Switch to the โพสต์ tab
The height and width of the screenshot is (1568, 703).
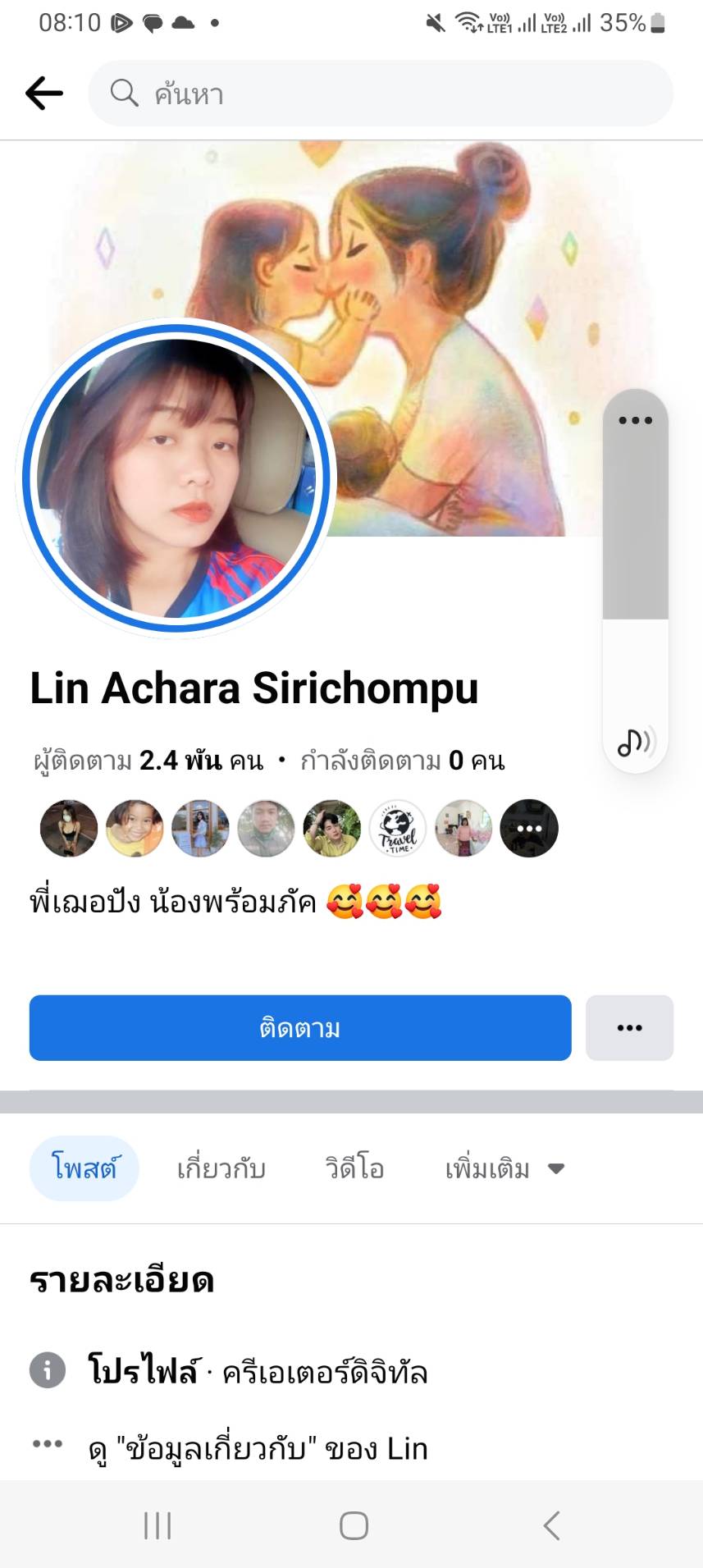(x=84, y=1168)
